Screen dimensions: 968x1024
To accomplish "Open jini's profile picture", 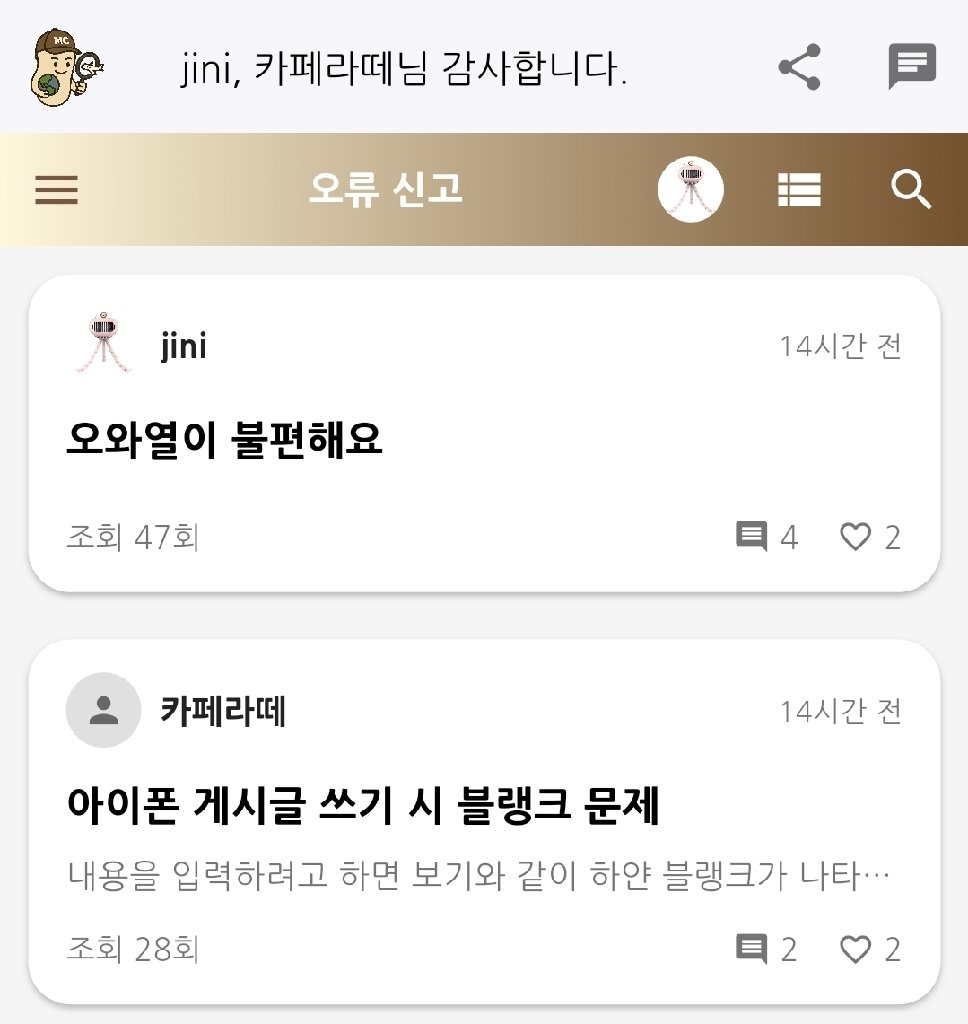I will coord(102,346).
